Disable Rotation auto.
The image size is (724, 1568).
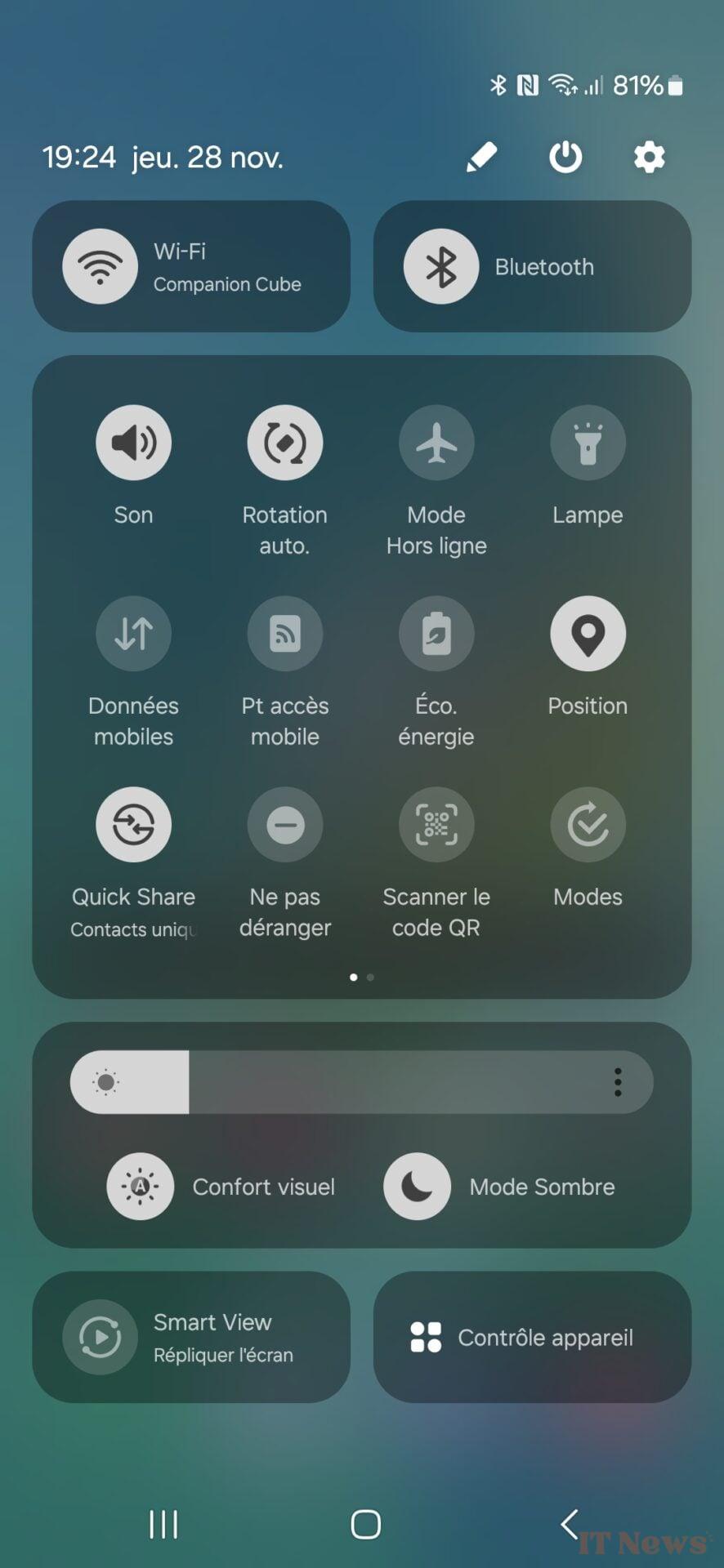(x=285, y=443)
